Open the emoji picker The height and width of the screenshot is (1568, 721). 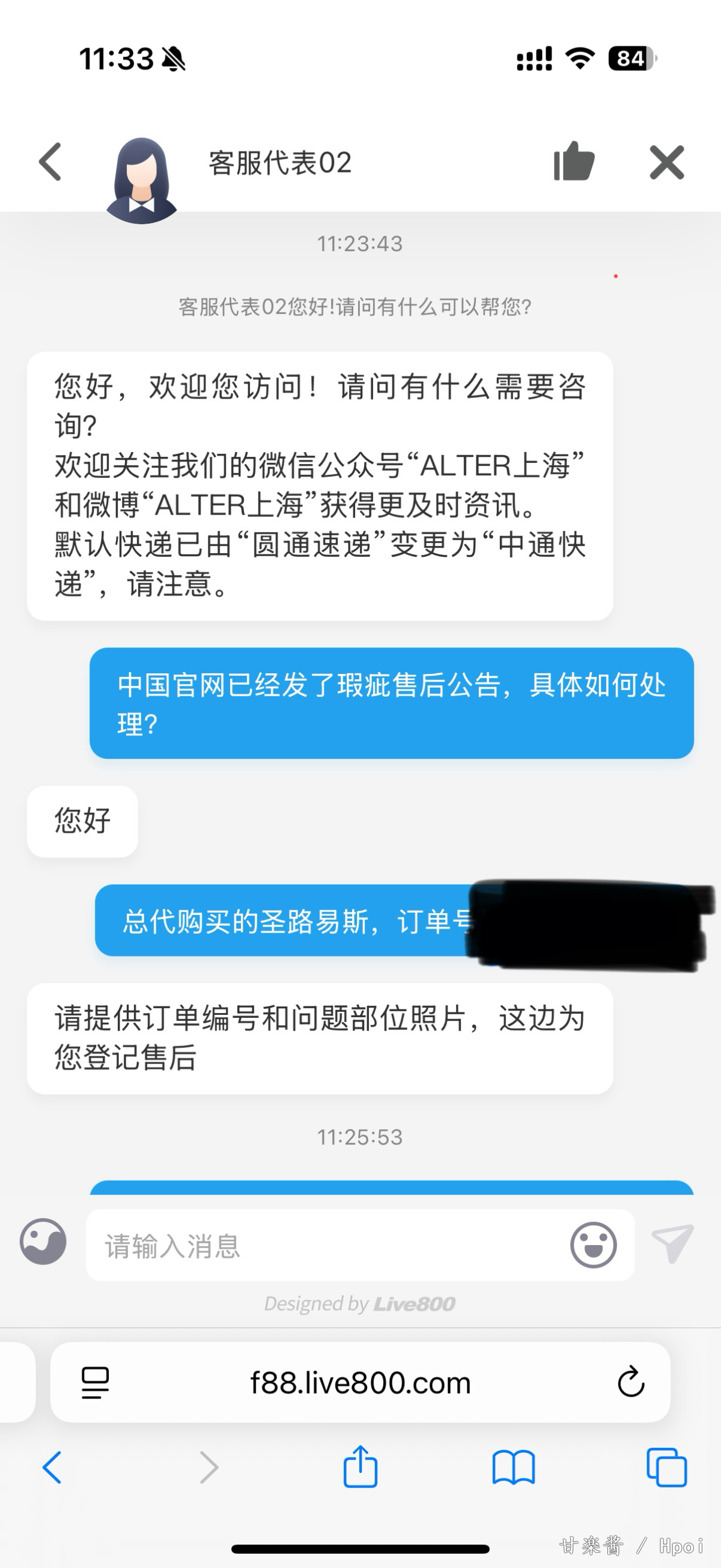tap(593, 1245)
